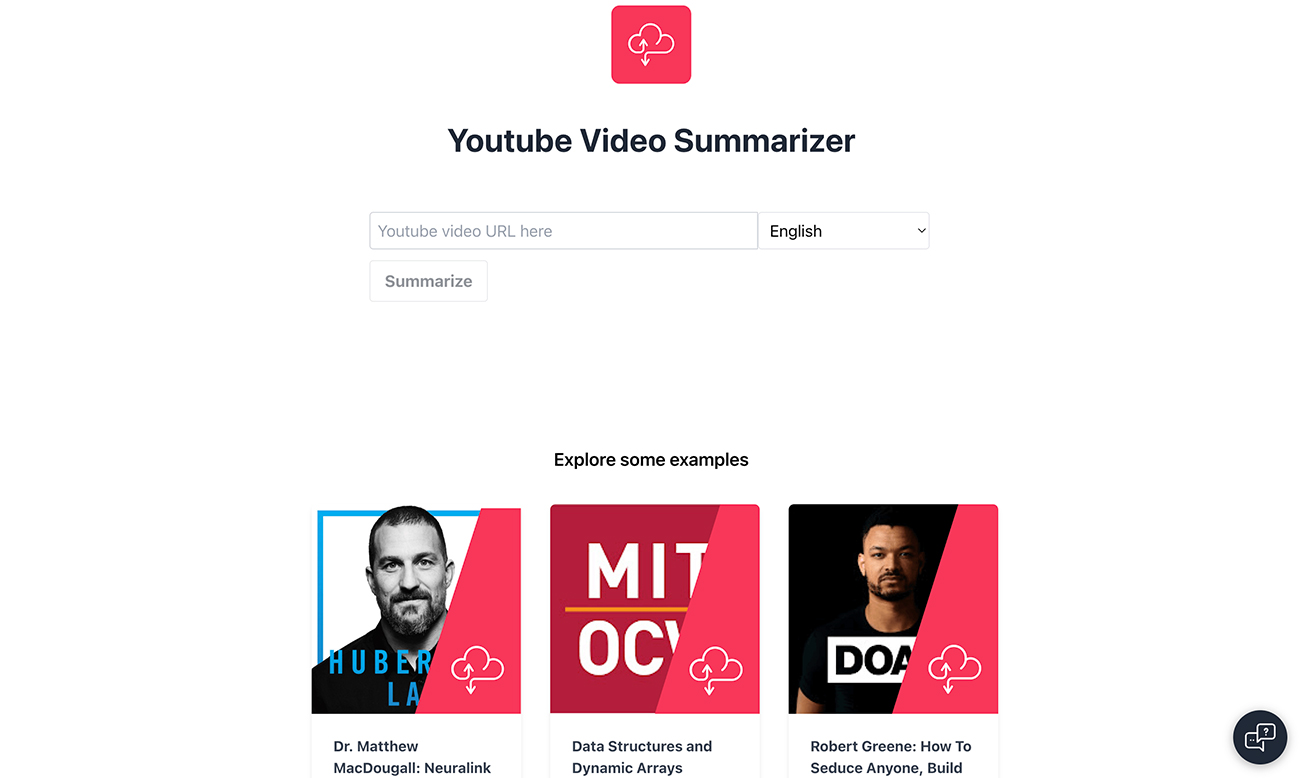This screenshot has width=1300, height=778.
Task: Tap the Summarize button
Action: pos(428,281)
